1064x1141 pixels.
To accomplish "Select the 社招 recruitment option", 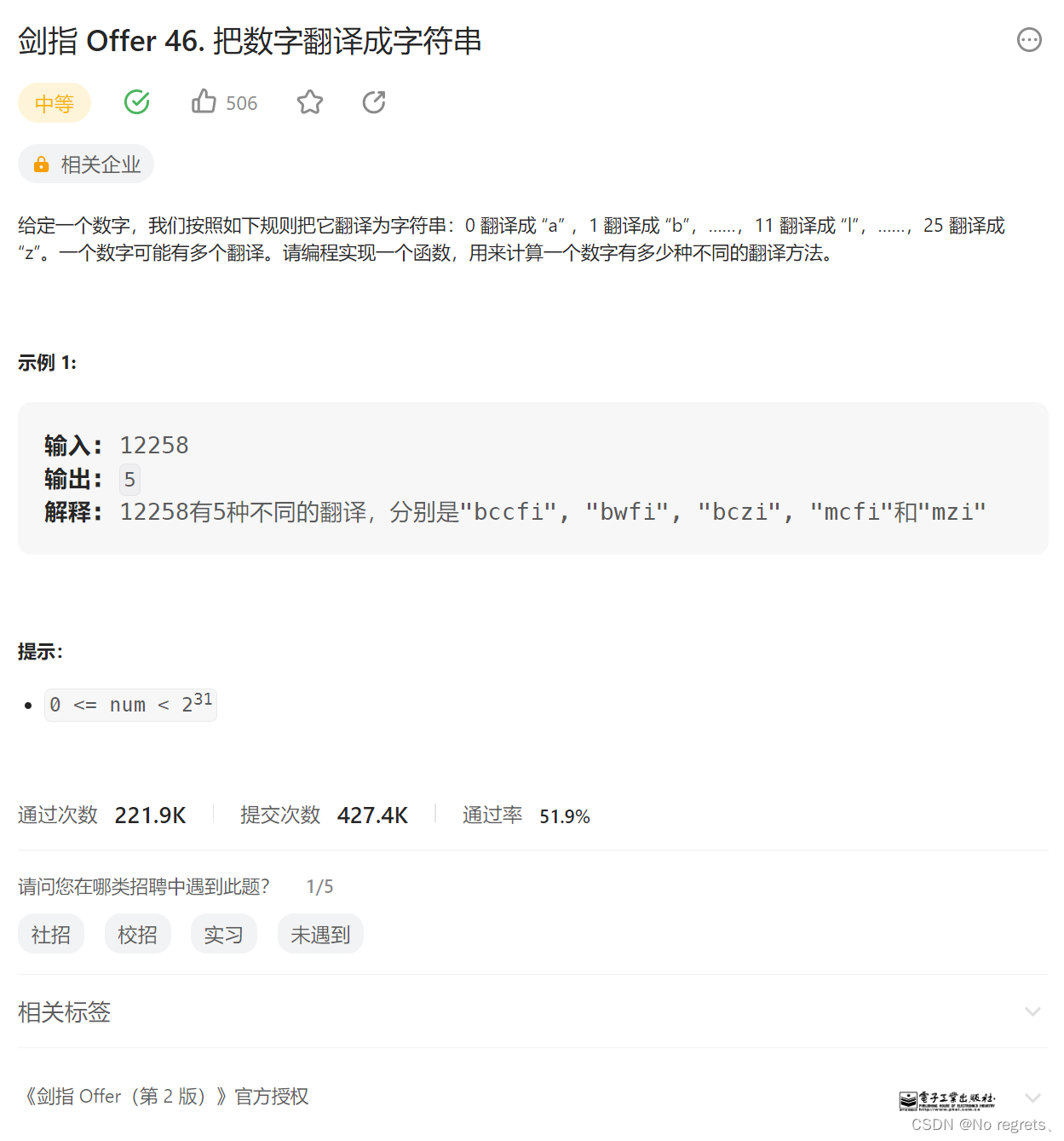I will (51, 935).
